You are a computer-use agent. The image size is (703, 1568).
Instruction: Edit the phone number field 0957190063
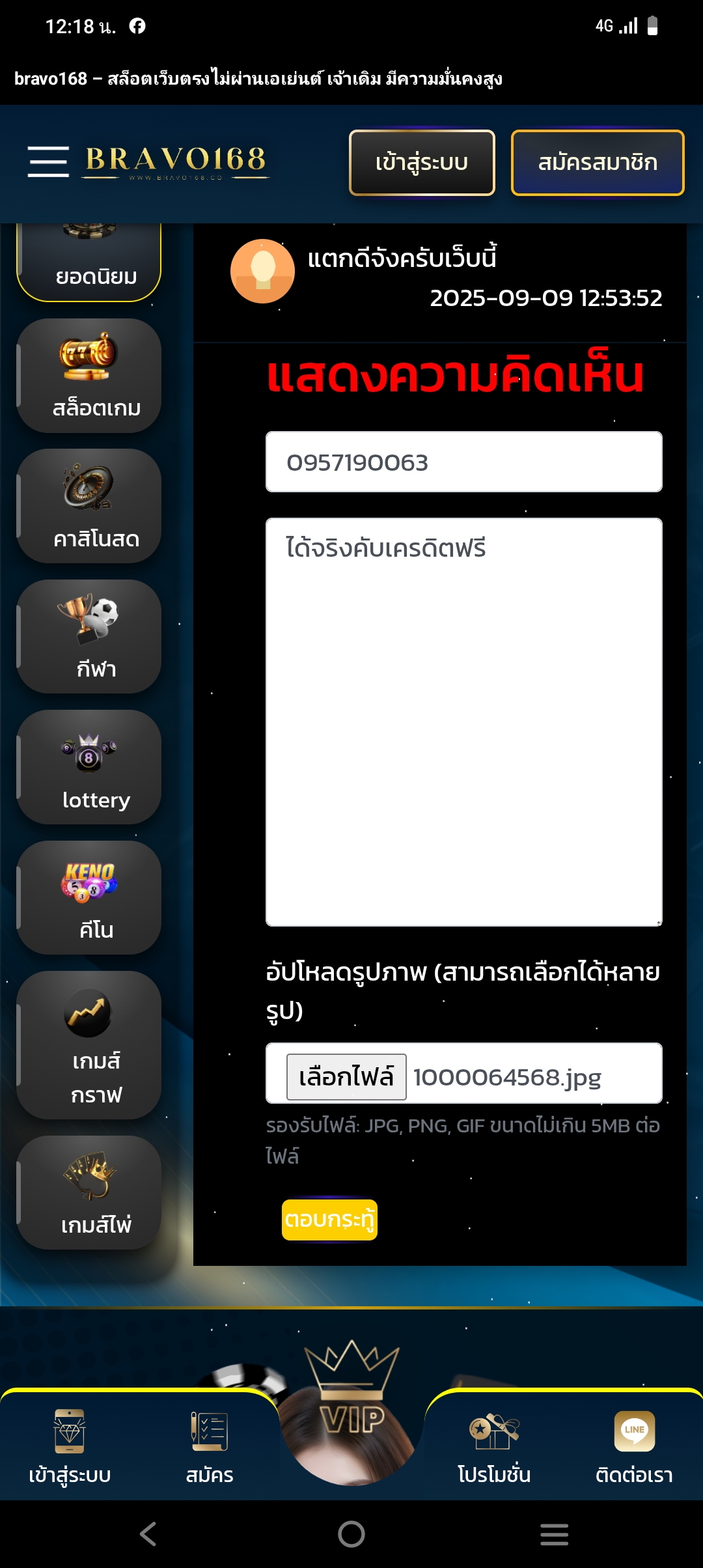463,462
